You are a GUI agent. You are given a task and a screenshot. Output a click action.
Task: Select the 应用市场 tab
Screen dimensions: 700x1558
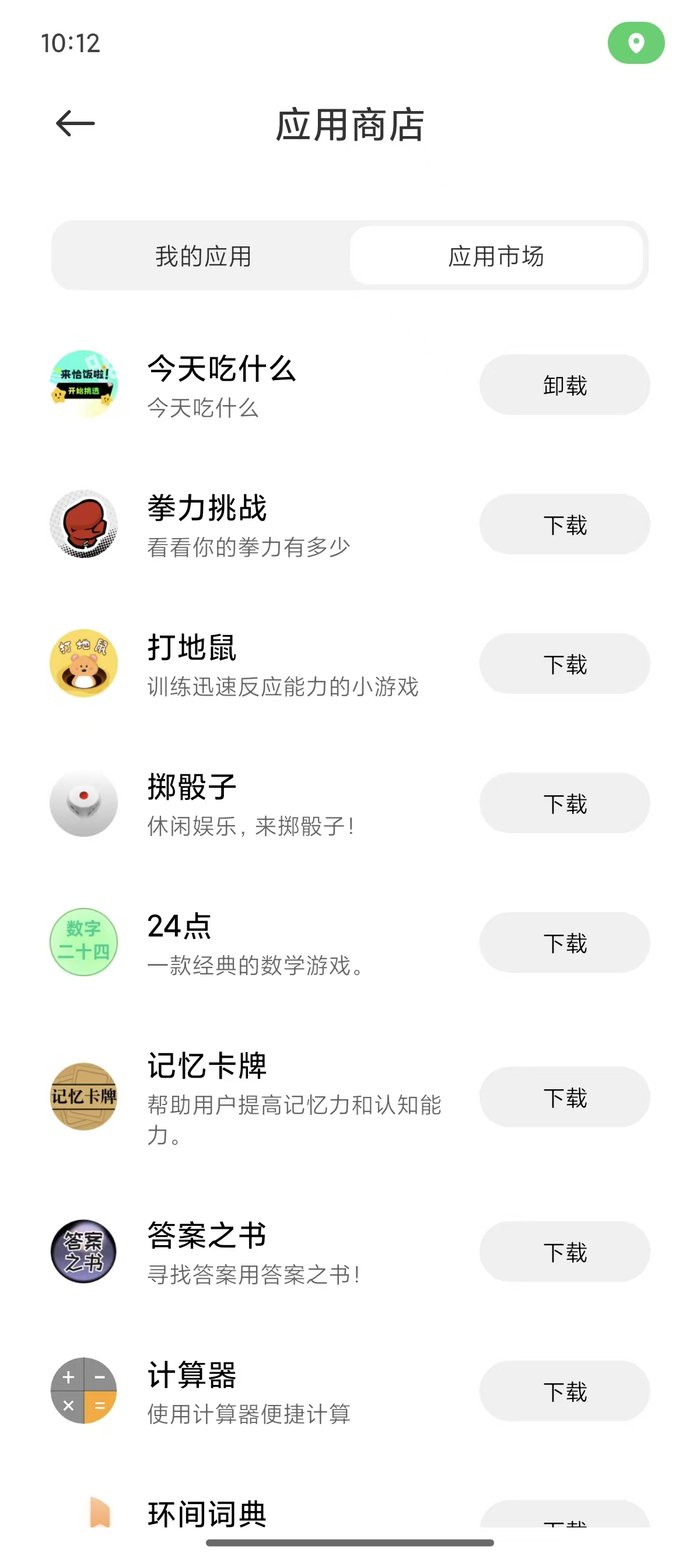click(496, 256)
